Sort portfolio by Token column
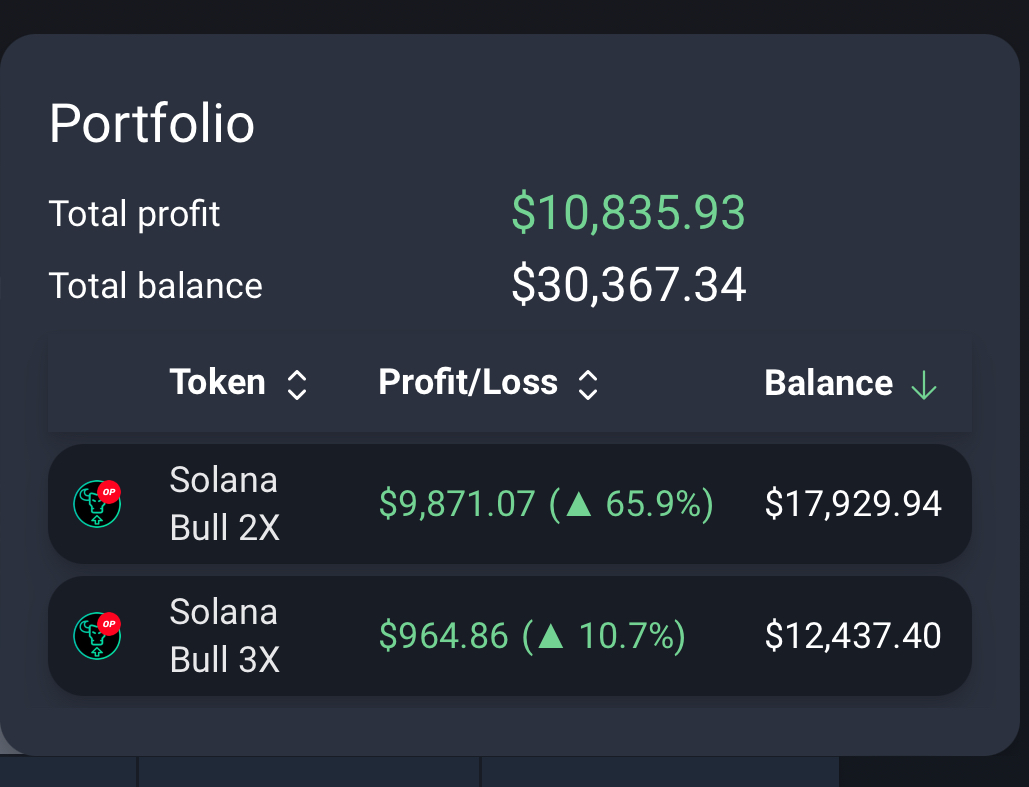The width and height of the screenshot is (1029, 787). [x=238, y=384]
